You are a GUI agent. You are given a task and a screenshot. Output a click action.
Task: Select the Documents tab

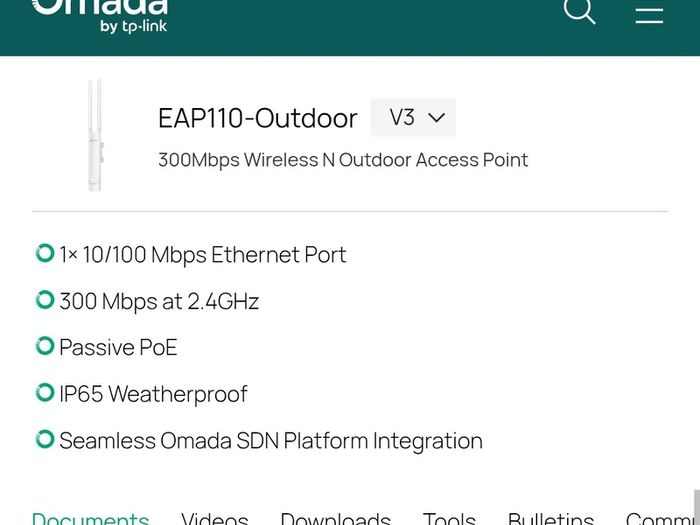coord(91,519)
